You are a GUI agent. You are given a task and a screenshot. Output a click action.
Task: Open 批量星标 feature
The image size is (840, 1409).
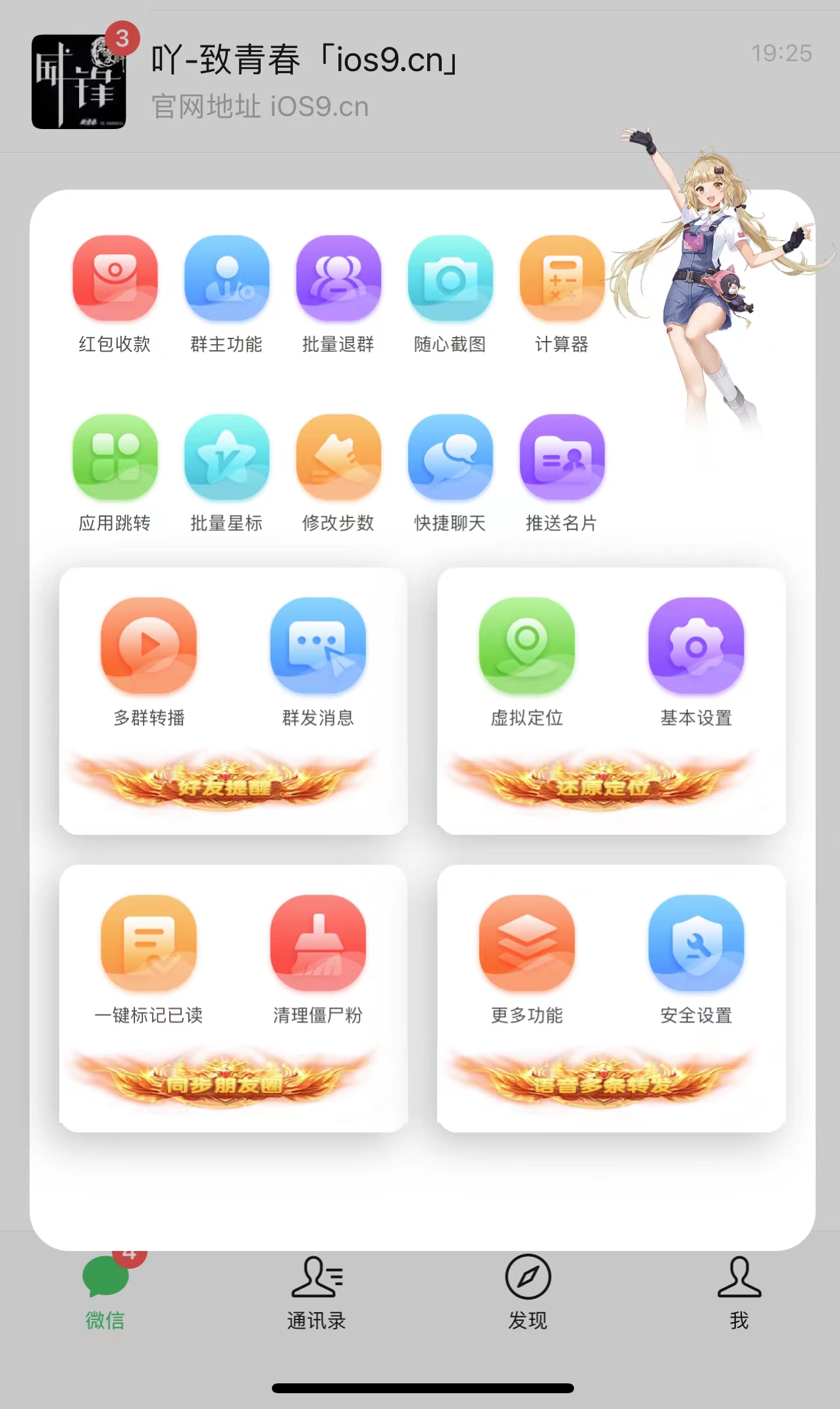pyautogui.click(x=226, y=458)
